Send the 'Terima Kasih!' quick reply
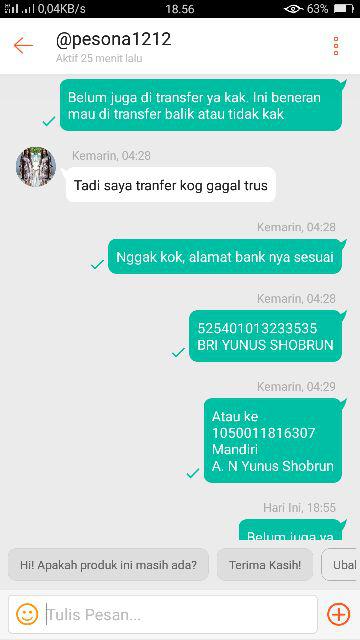The image size is (360, 640). pos(265,565)
